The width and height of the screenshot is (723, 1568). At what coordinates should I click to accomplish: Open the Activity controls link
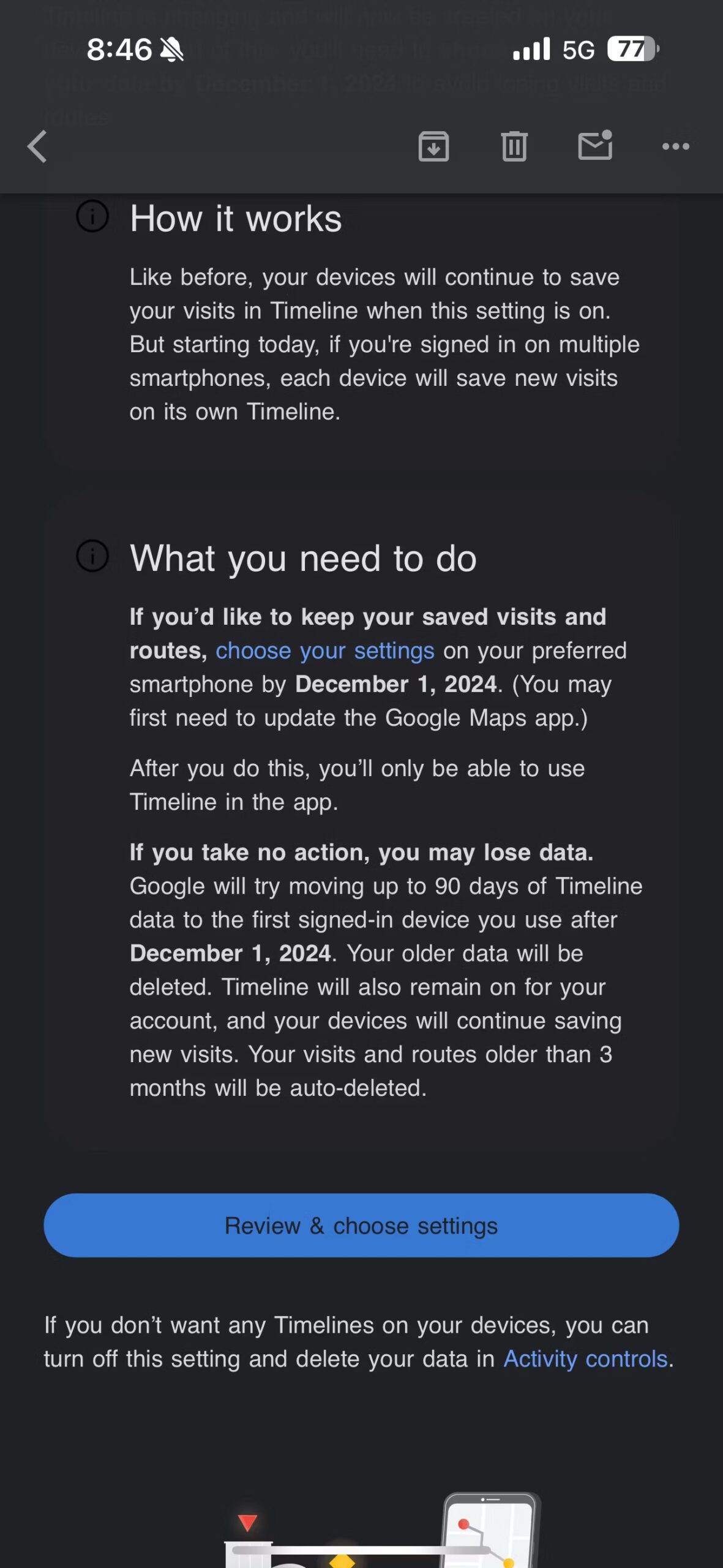tap(585, 1359)
